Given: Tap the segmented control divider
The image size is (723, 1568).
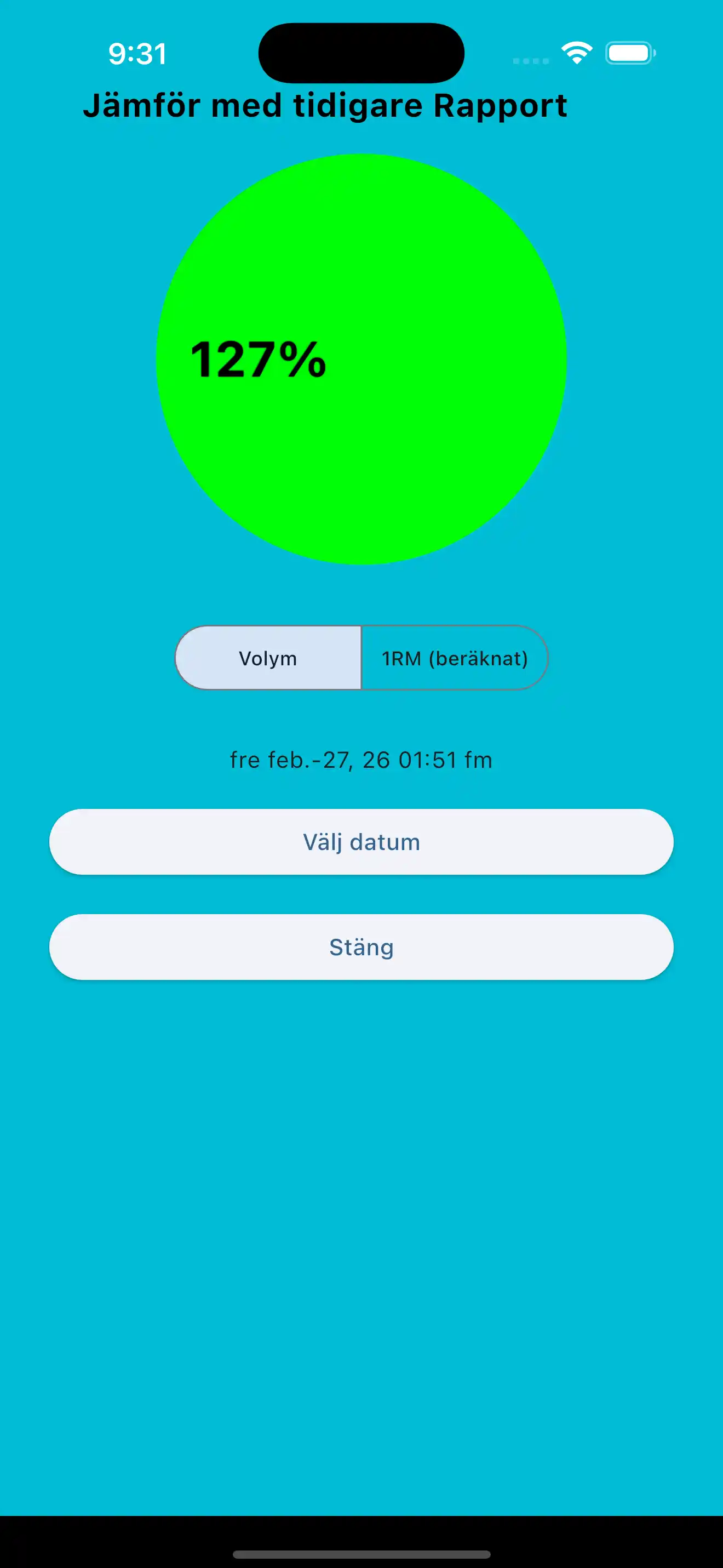Looking at the screenshot, I should [362, 658].
